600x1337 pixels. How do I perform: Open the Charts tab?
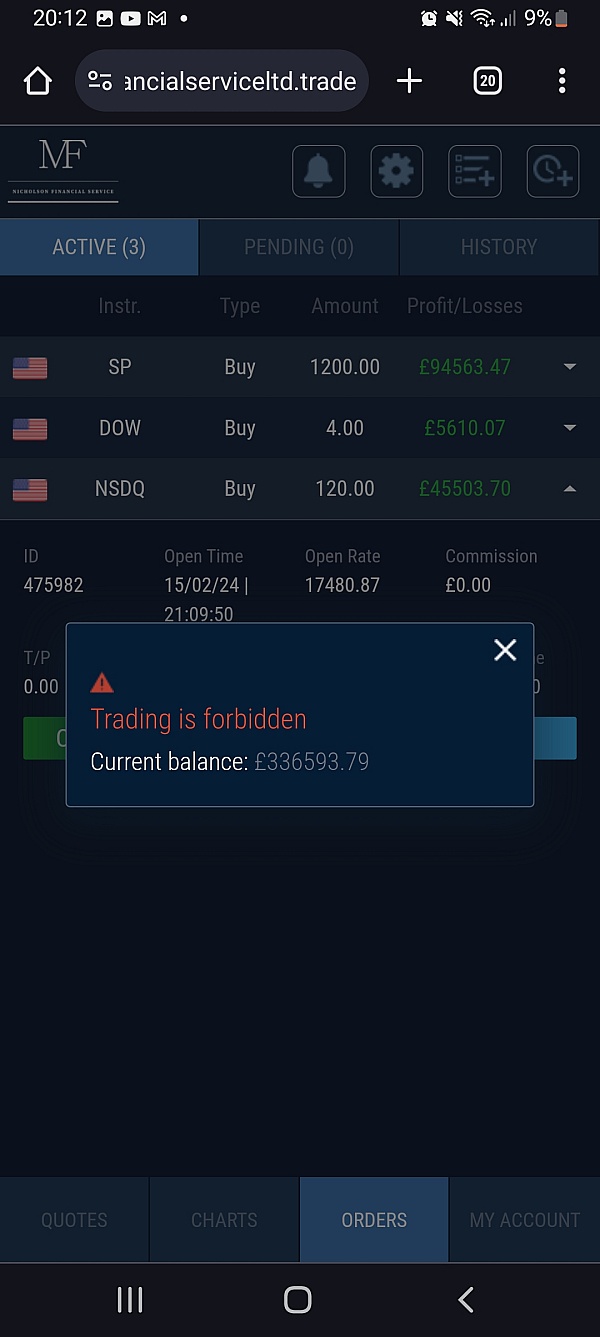pyautogui.click(x=224, y=1220)
